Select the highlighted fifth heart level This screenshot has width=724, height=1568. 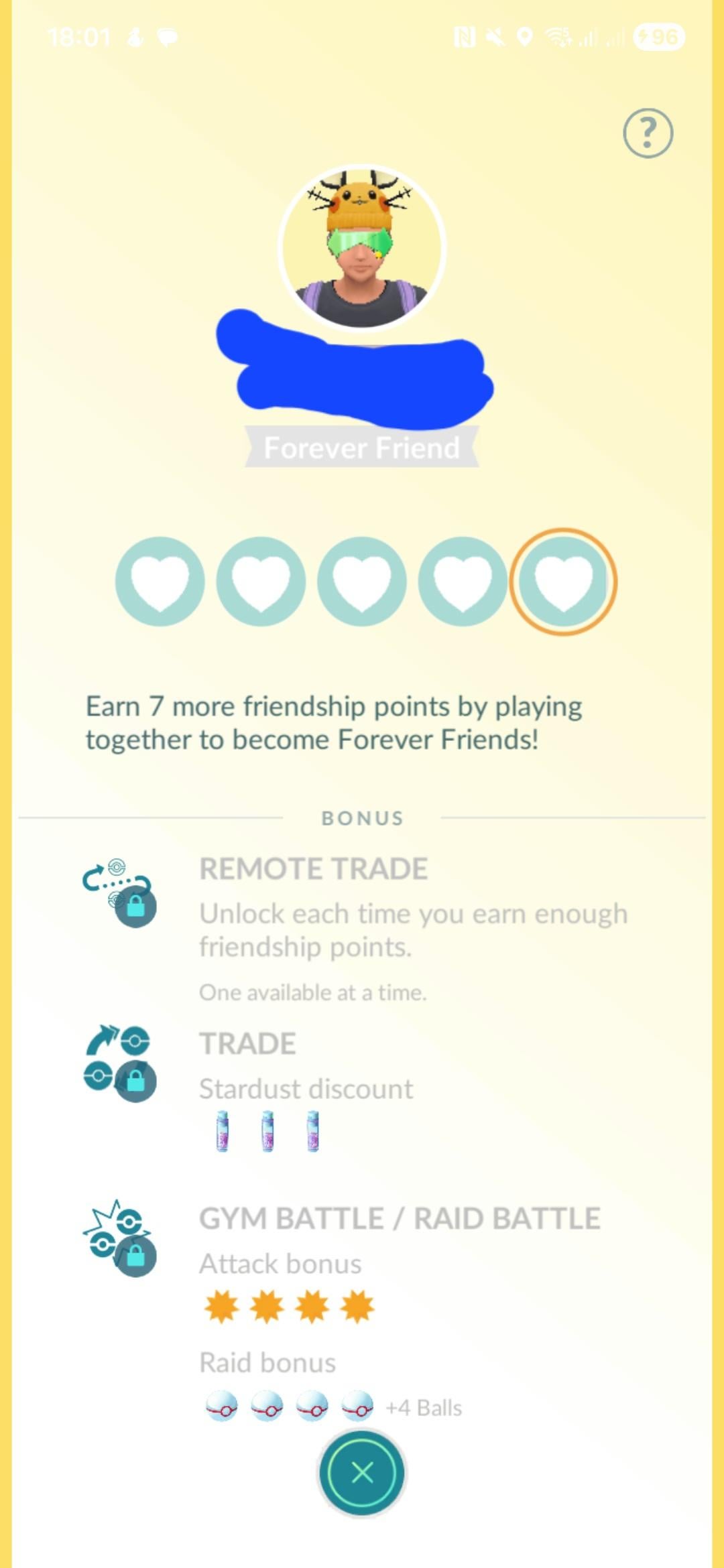pyautogui.click(x=563, y=581)
